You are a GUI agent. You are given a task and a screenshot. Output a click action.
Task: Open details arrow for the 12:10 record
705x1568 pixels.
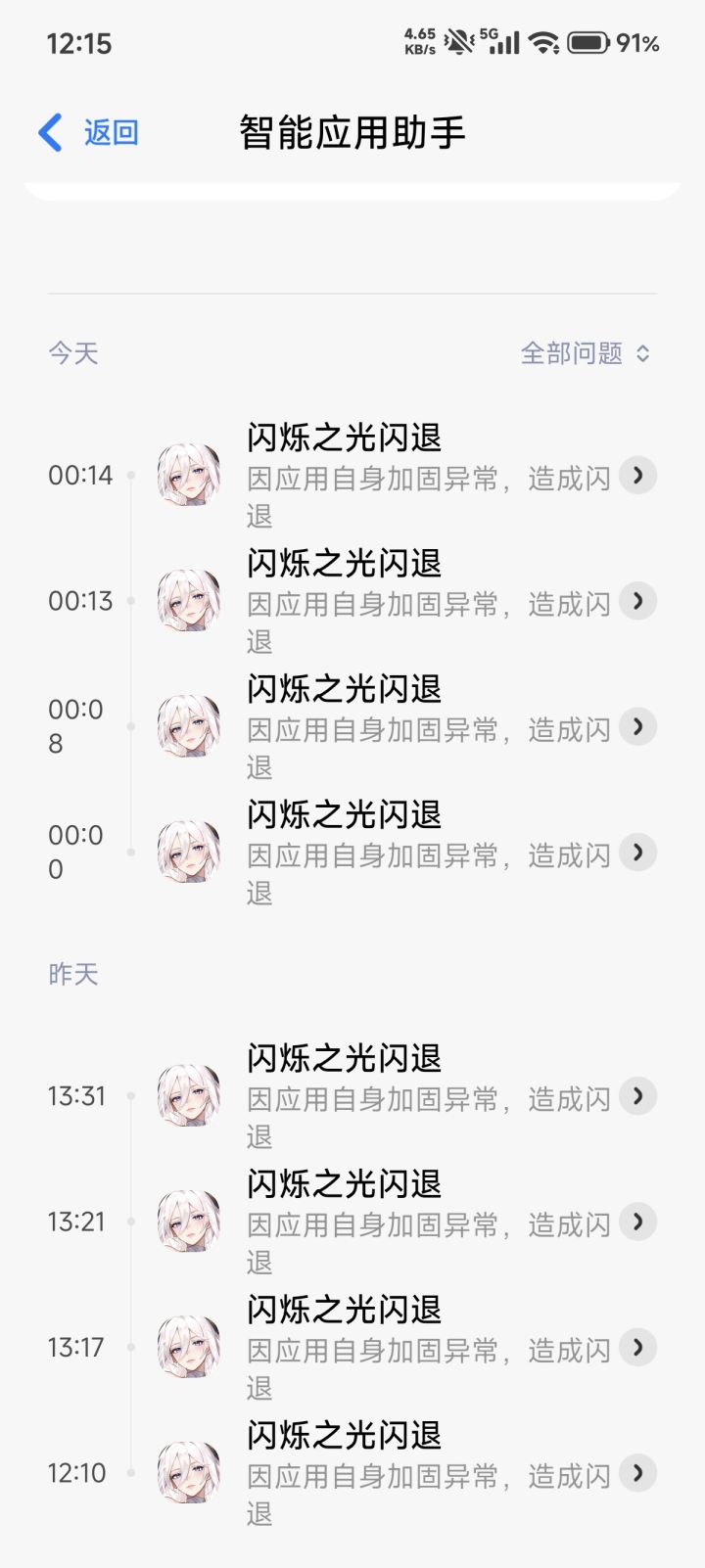pos(637,1473)
